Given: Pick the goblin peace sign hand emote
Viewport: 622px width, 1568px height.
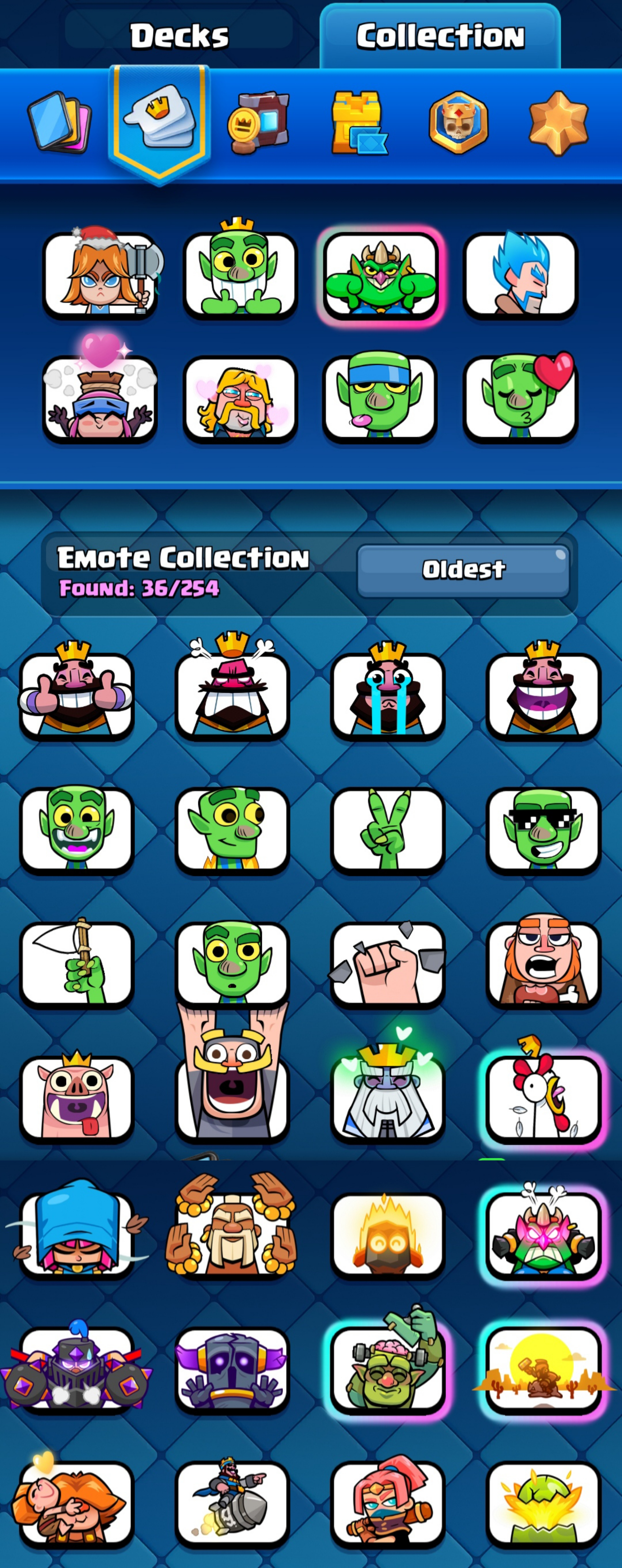Looking at the screenshot, I should pyautogui.click(x=388, y=830).
